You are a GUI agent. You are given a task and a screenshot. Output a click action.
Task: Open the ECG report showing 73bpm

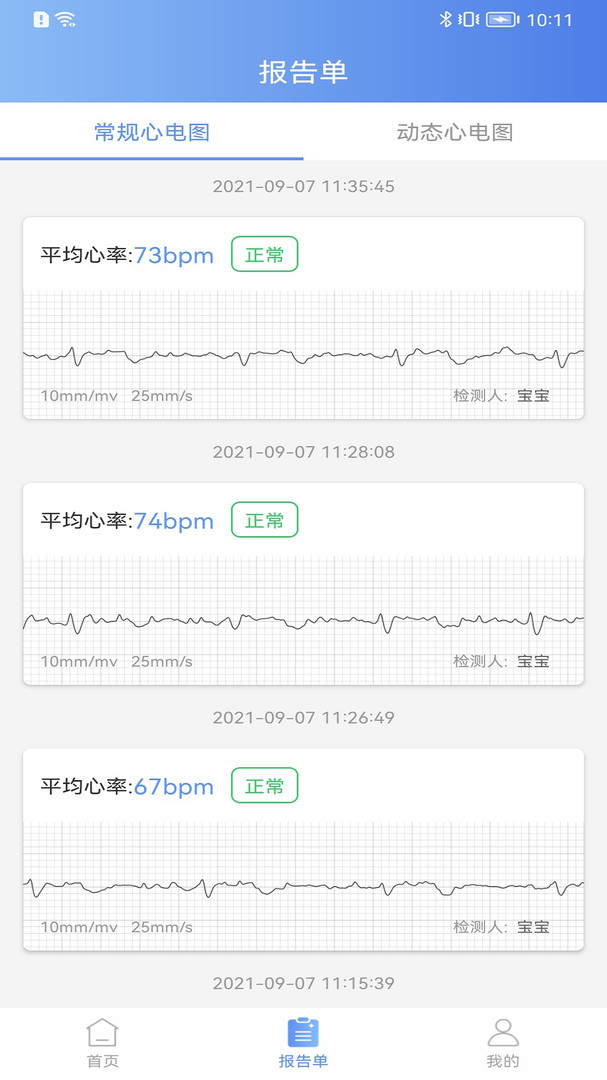(x=303, y=318)
